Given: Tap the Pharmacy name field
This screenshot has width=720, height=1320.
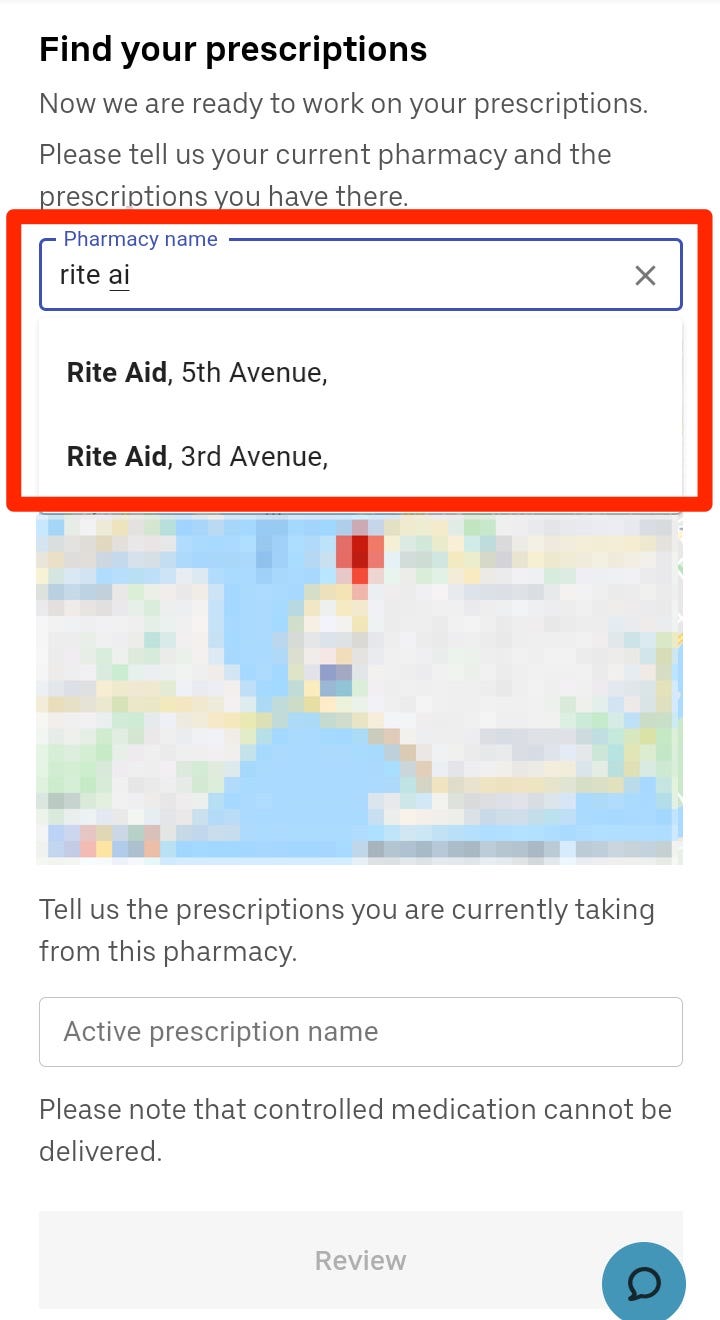Looking at the screenshot, I should (330, 275).
